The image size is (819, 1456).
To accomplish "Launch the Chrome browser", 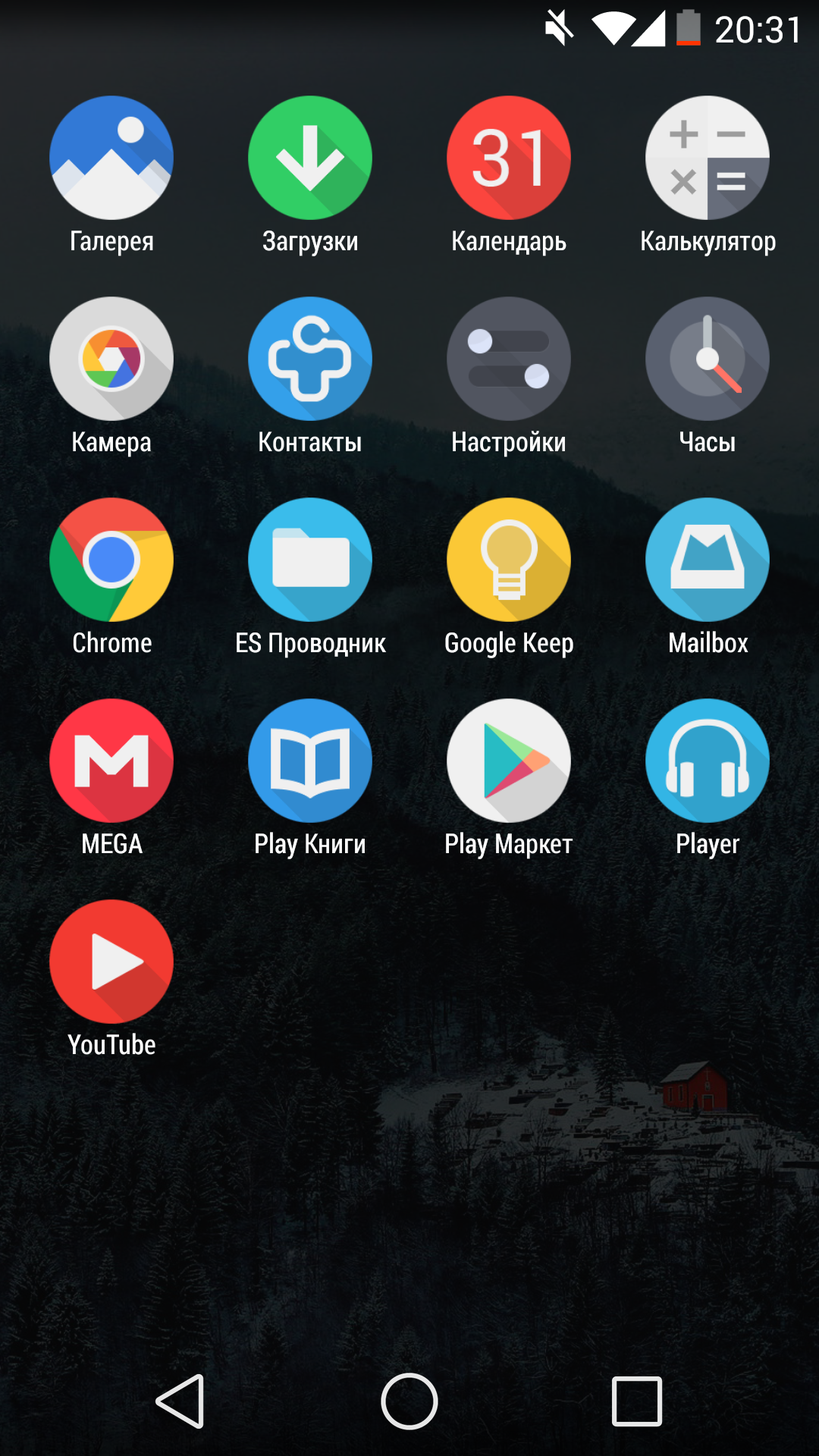I will pos(111,560).
